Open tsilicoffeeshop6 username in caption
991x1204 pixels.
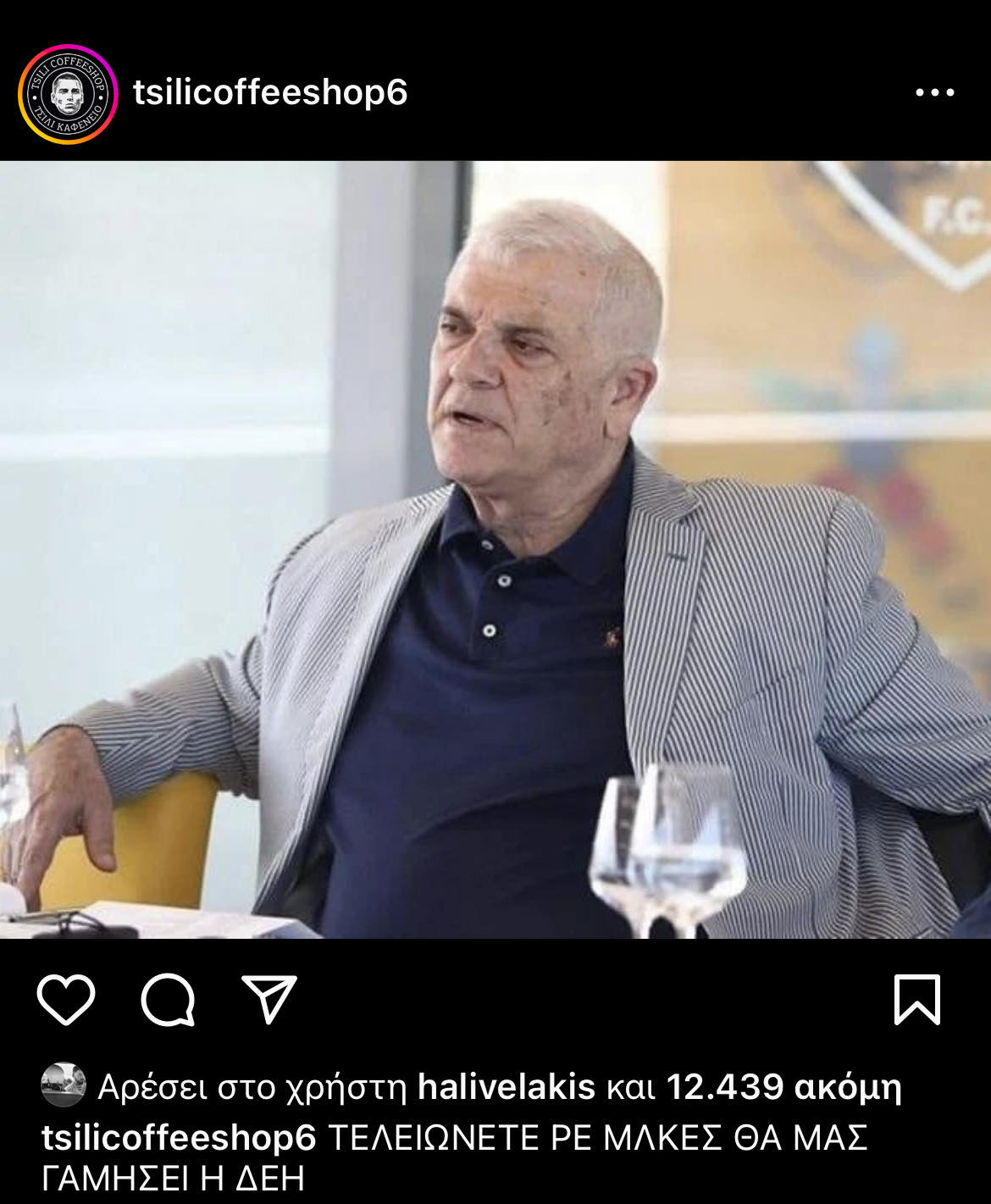coord(179,1138)
